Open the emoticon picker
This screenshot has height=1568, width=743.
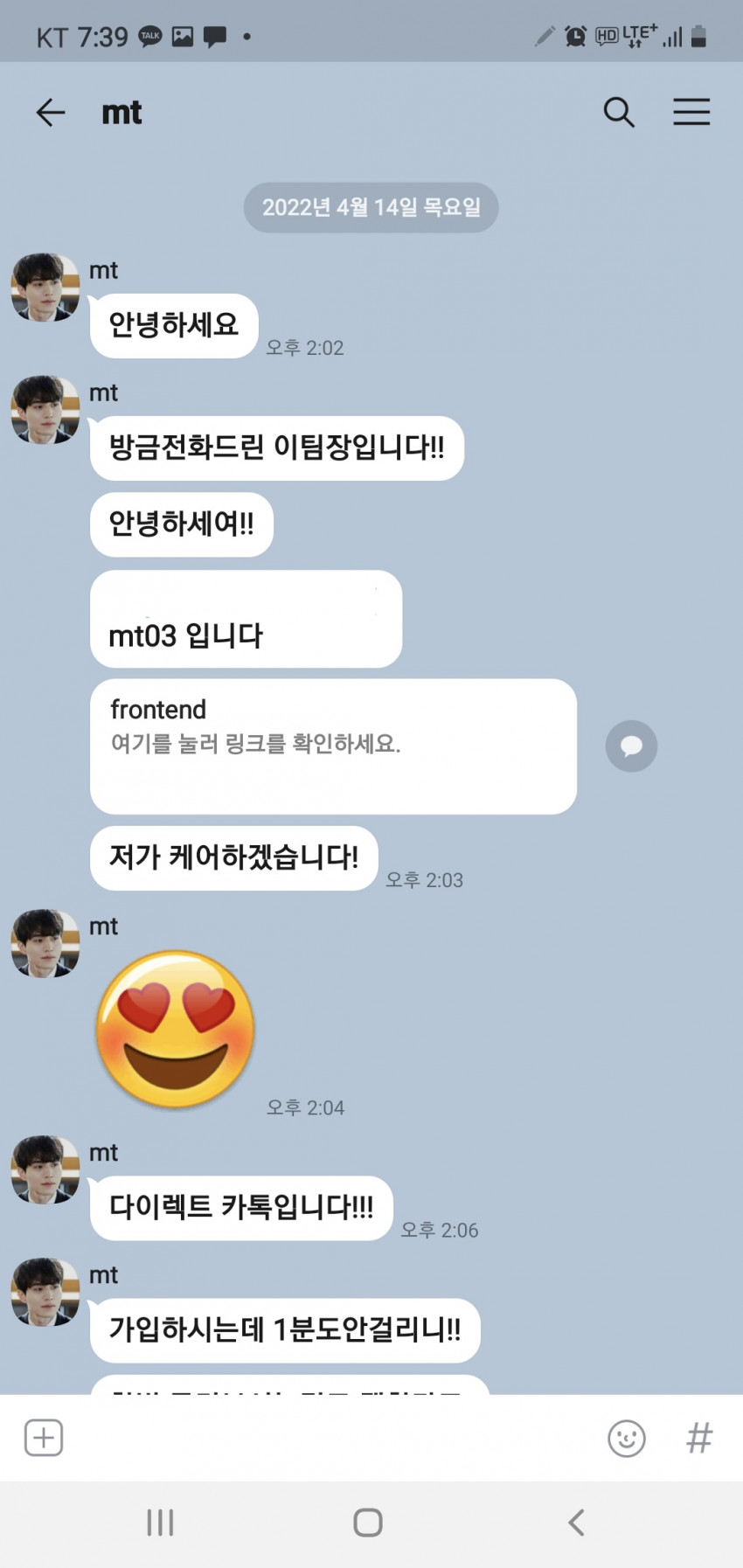pyautogui.click(x=626, y=1438)
